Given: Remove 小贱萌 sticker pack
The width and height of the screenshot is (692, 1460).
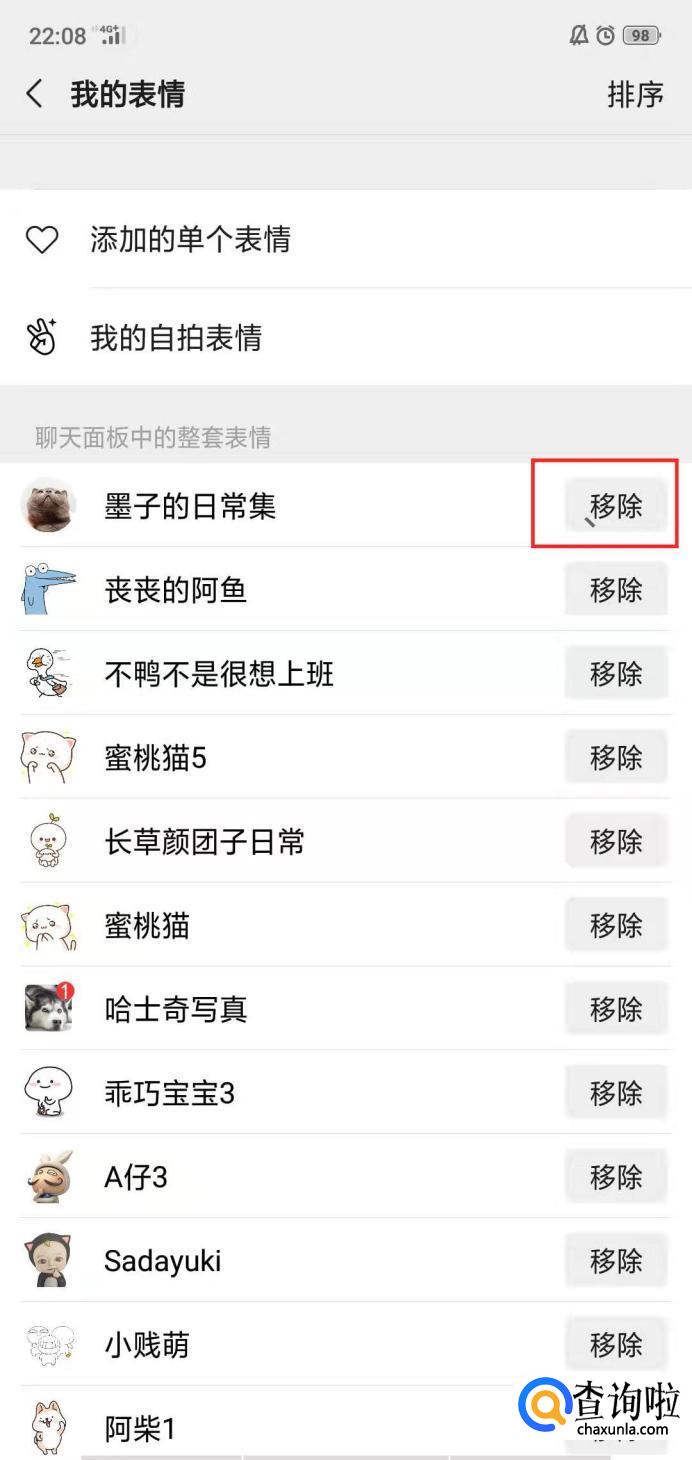Looking at the screenshot, I should [615, 1346].
